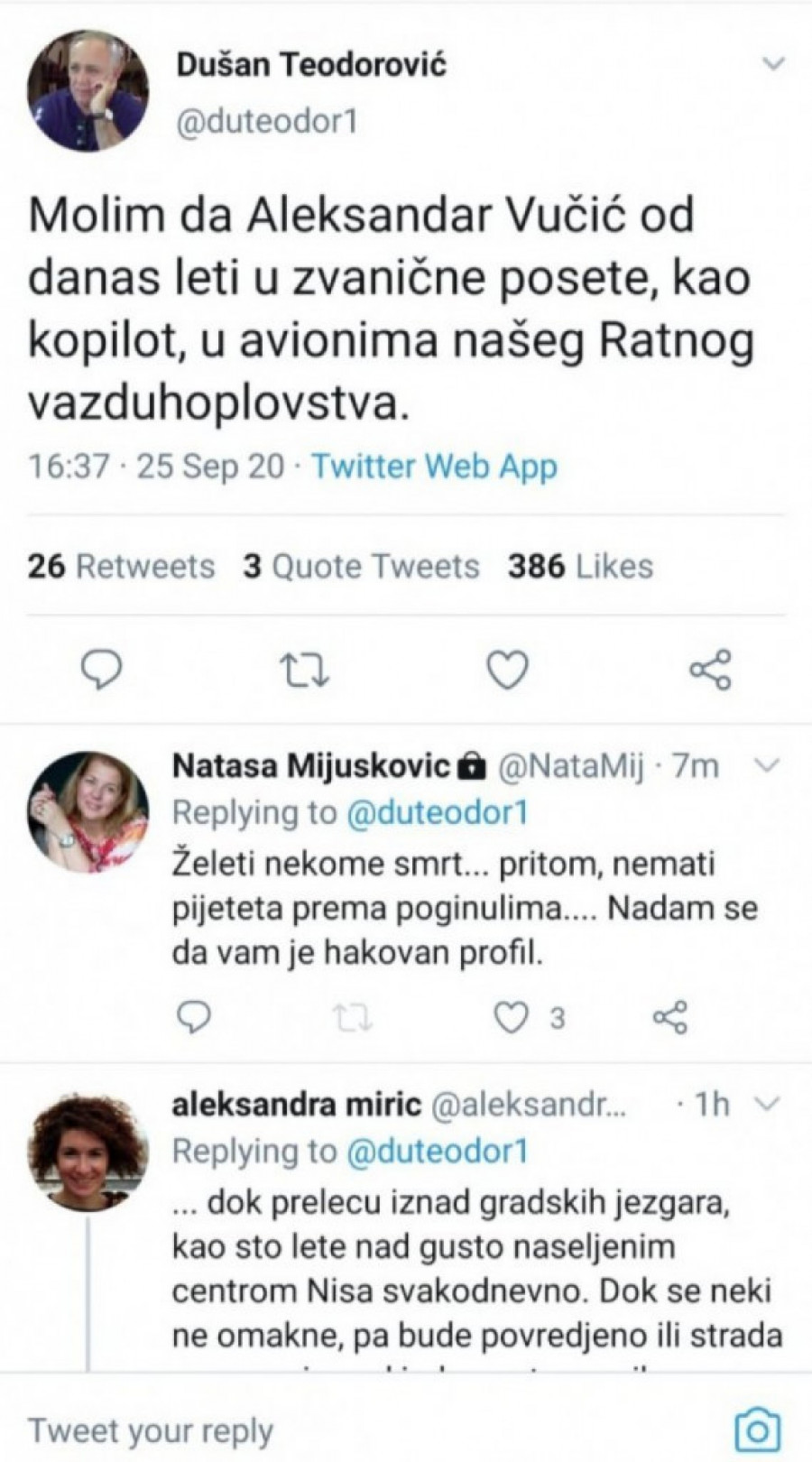Like Natasa Mijuskovic's reply
This screenshot has height=1462, width=812.
512,1017
